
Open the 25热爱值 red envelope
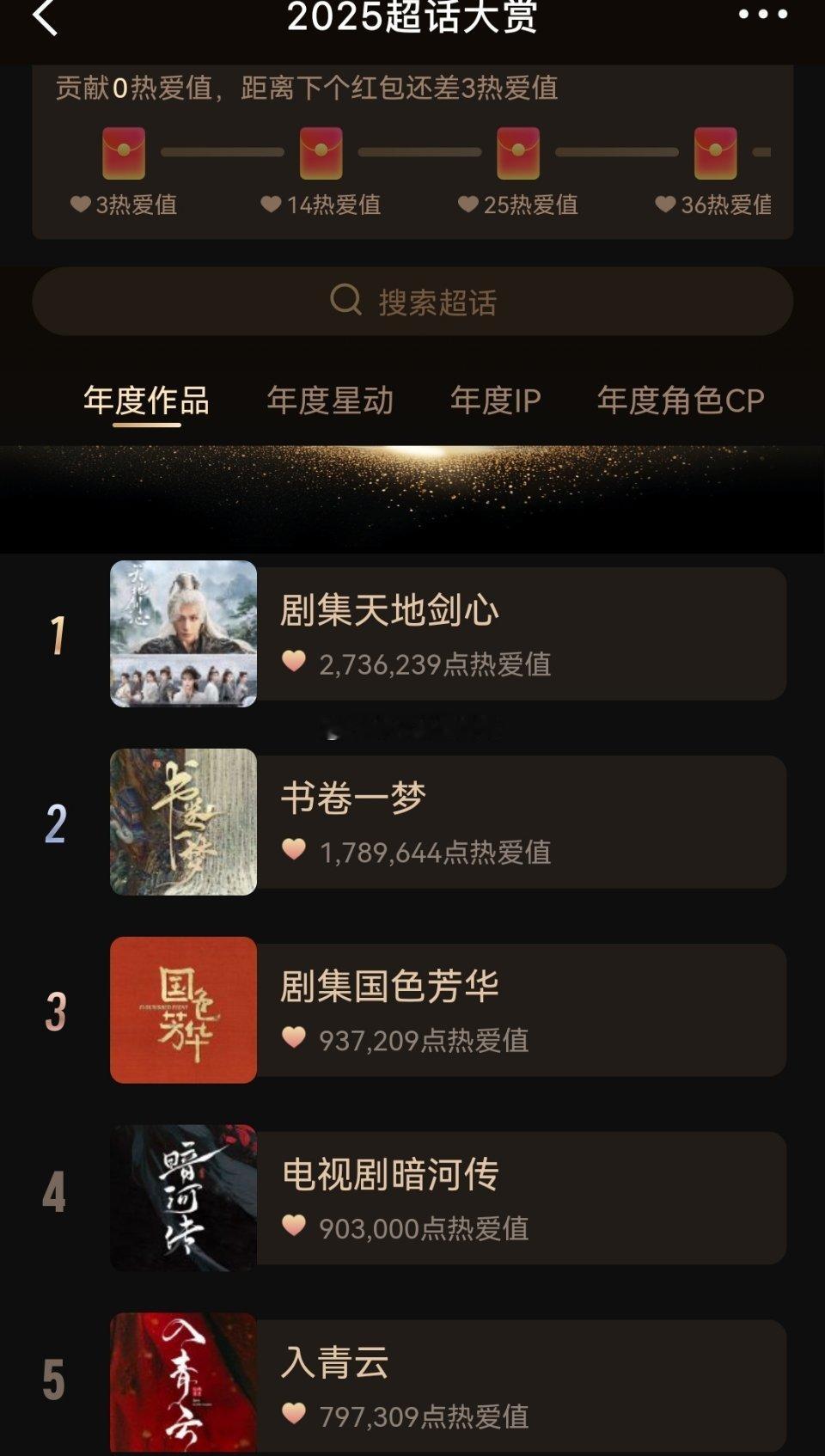516,151
